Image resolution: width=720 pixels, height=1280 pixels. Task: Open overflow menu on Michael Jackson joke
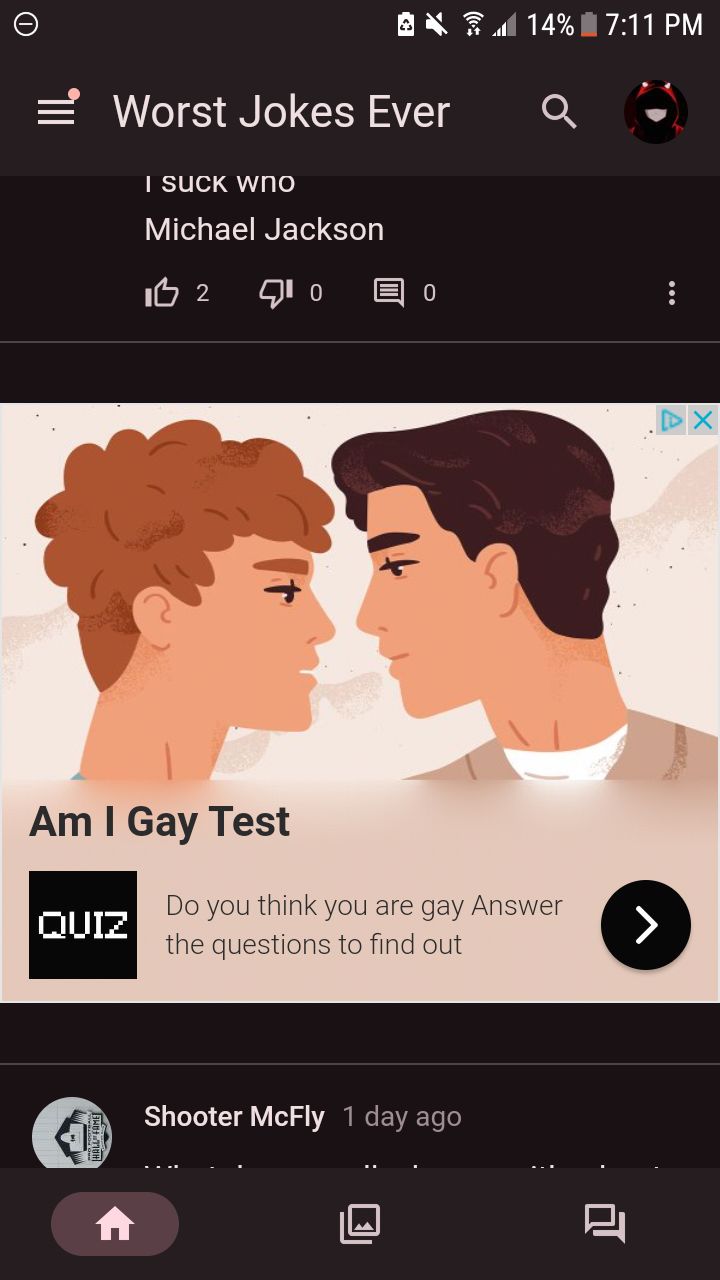pyautogui.click(x=671, y=293)
